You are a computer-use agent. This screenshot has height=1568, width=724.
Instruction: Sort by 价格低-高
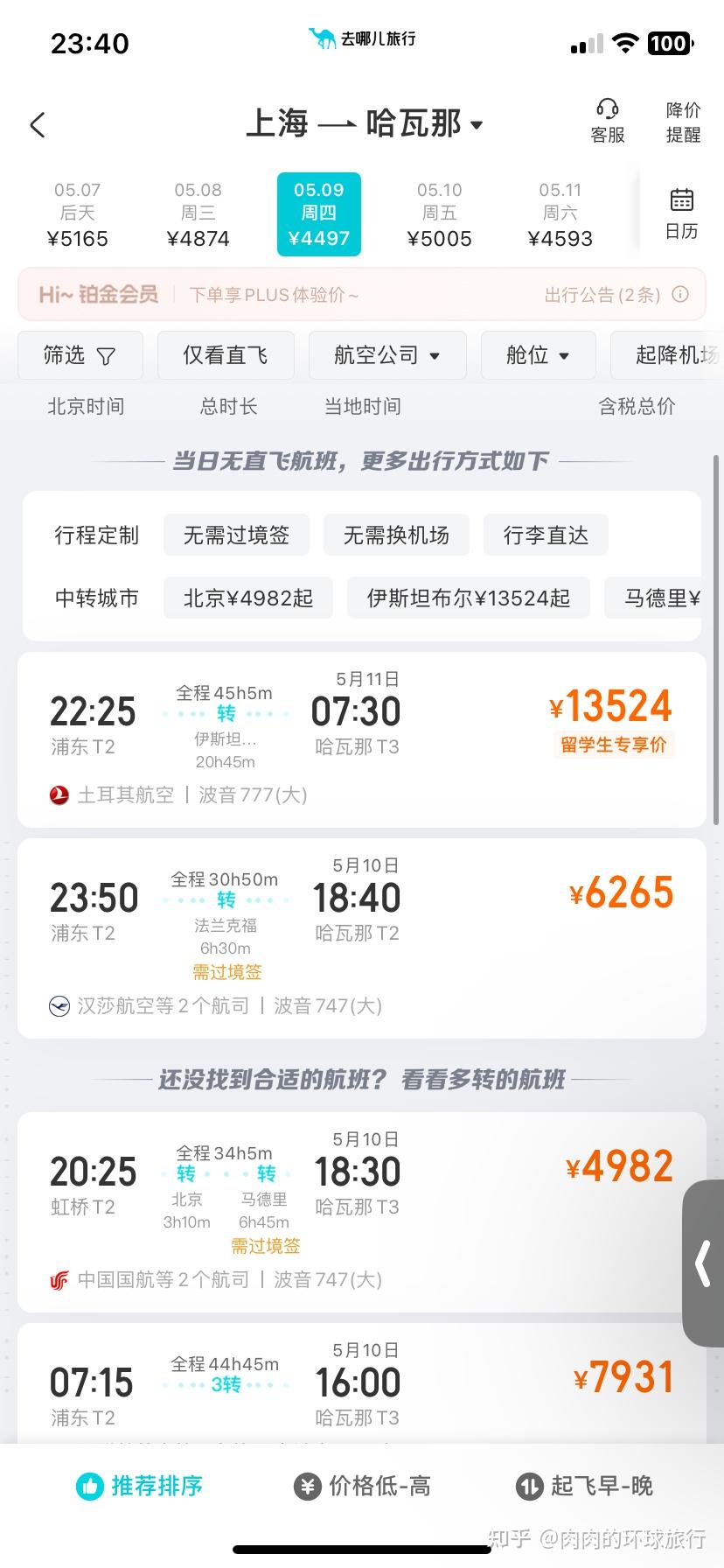pyautogui.click(x=362, y=1486)
